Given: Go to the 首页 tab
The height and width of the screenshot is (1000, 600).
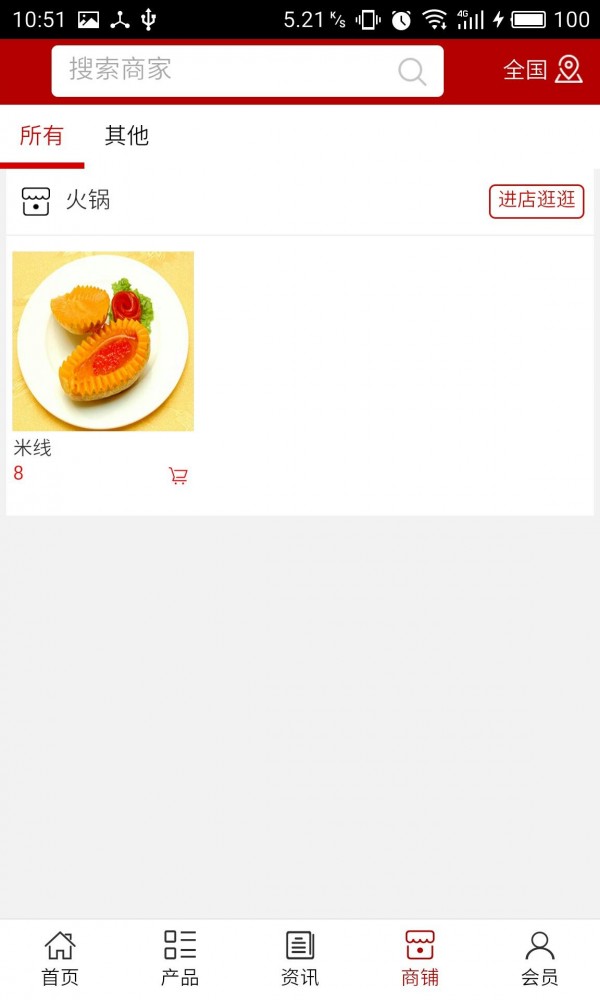Looking at the screenshot, I should point(60,958).
